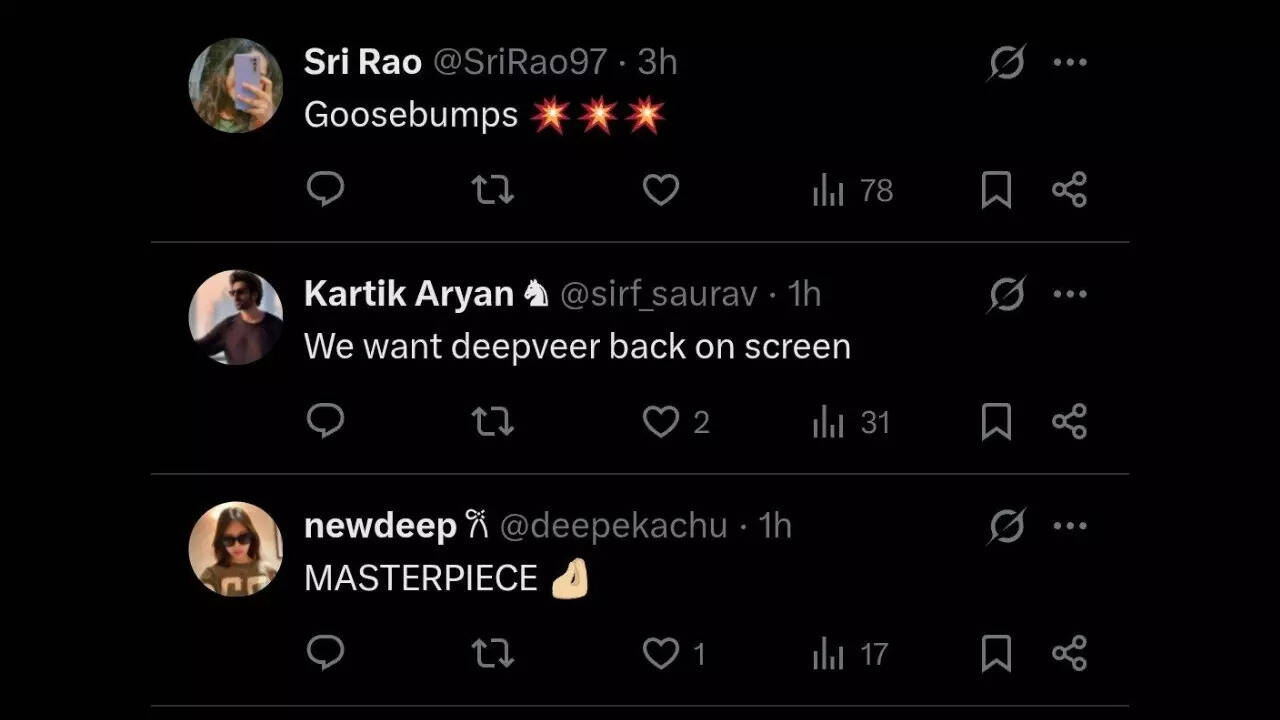Viewport: 1280px width, 720px height.
Task: Bookmark Sri Rao's tweet
Action: (996, 189)
